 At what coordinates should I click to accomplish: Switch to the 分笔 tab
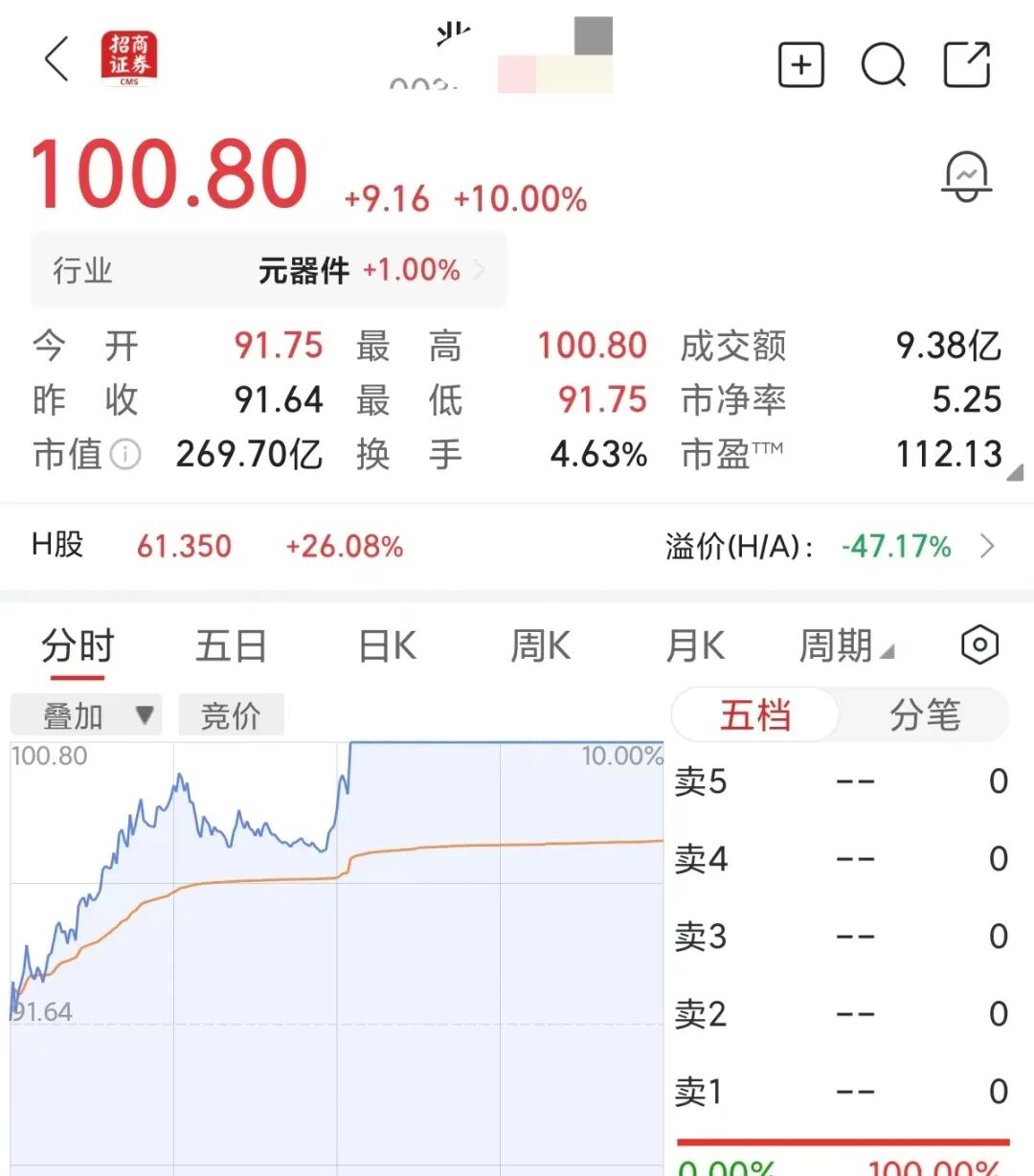(x=924, y=714)
